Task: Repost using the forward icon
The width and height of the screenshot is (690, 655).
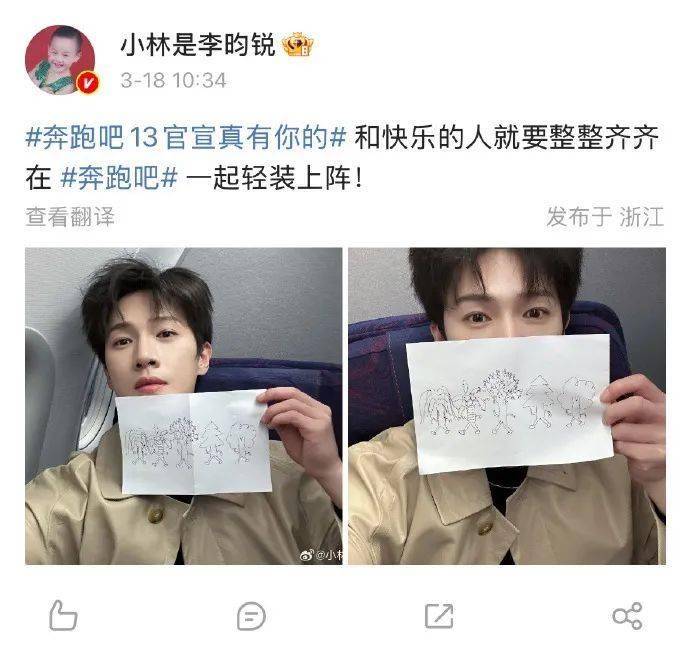Action: coord(438,615)
